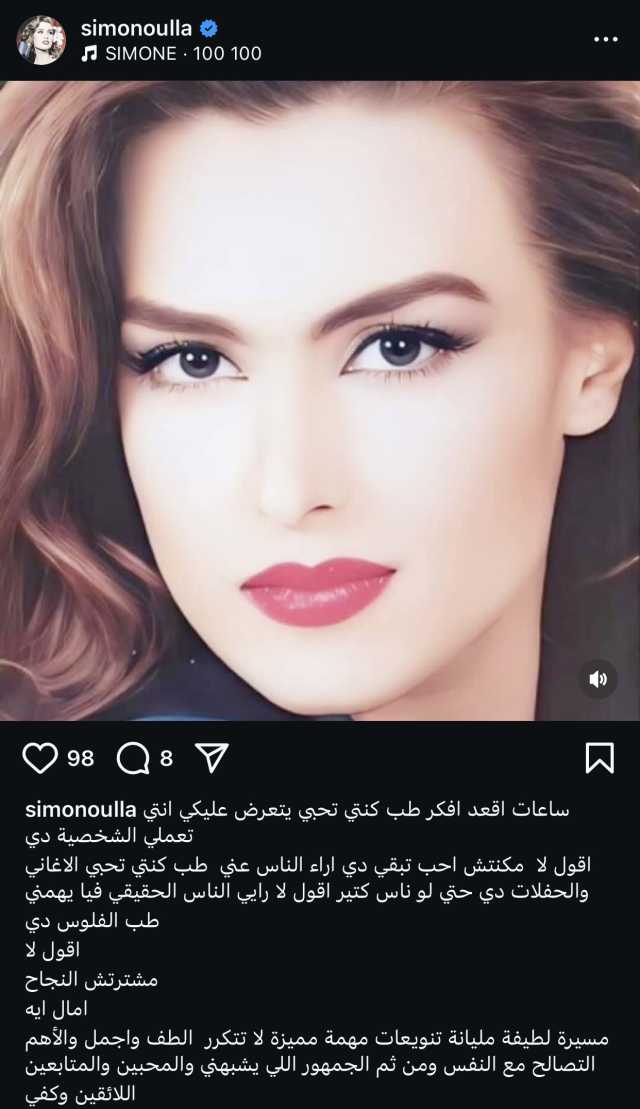Open the three-dot post options menu
Image resolution: width=640 pixels, height=1109 pixels.
[606, 40]
